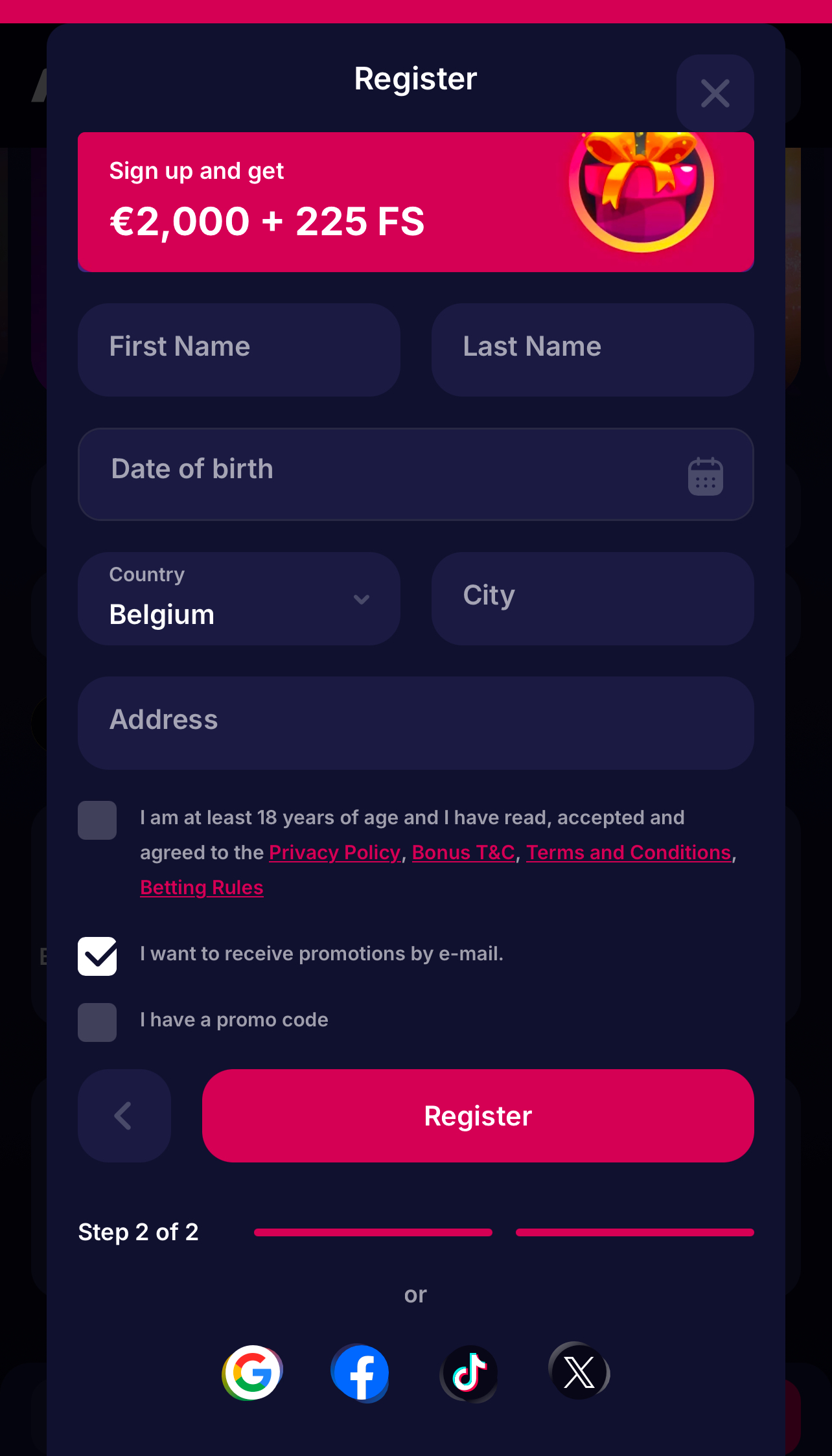Tap the First Name field

[239, 349]
